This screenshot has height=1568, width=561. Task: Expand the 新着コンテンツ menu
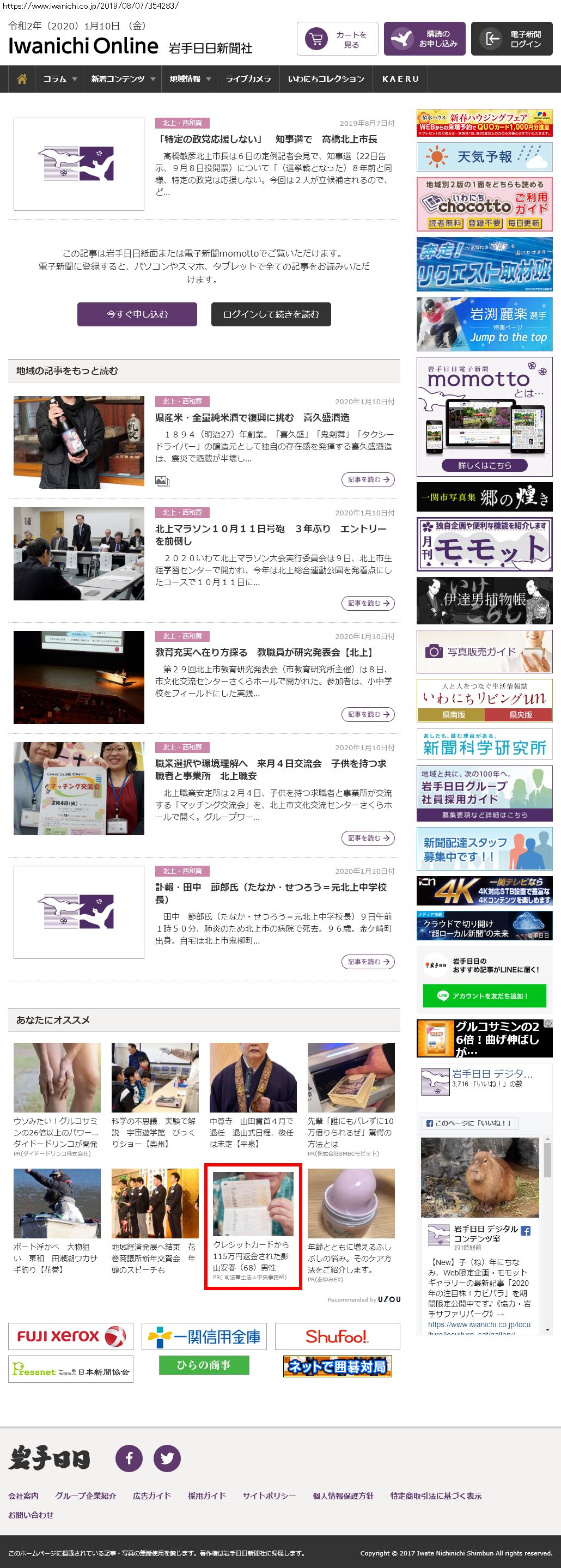(x=123, y=79)
